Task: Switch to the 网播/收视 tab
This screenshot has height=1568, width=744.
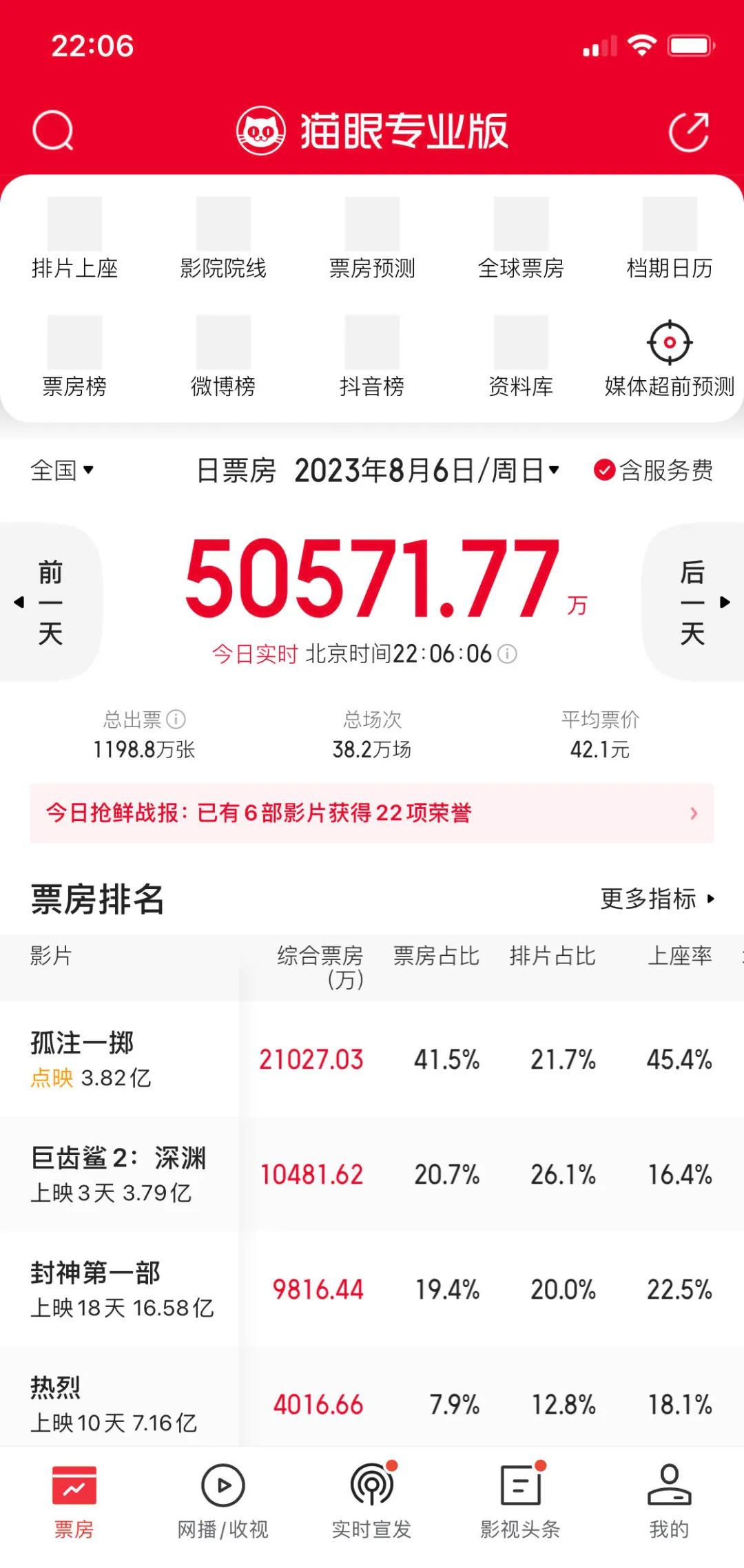Action: coord(223,1502)
